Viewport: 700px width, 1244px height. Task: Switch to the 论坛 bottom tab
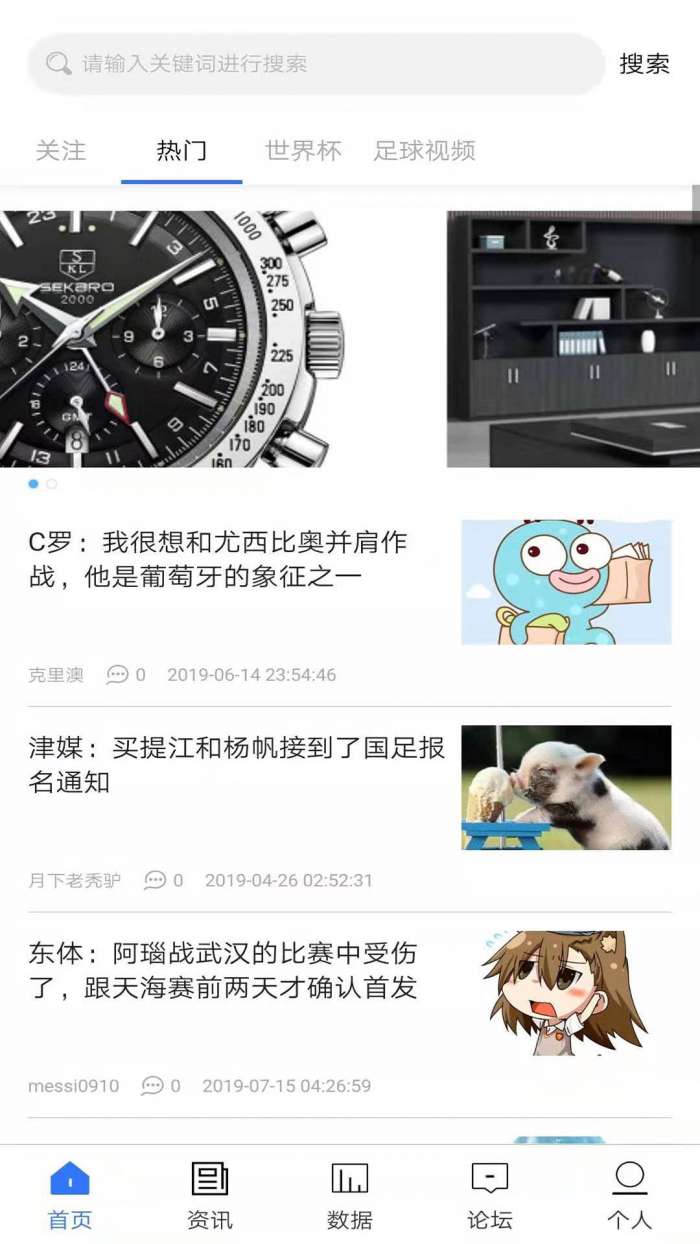point(489,1196)
